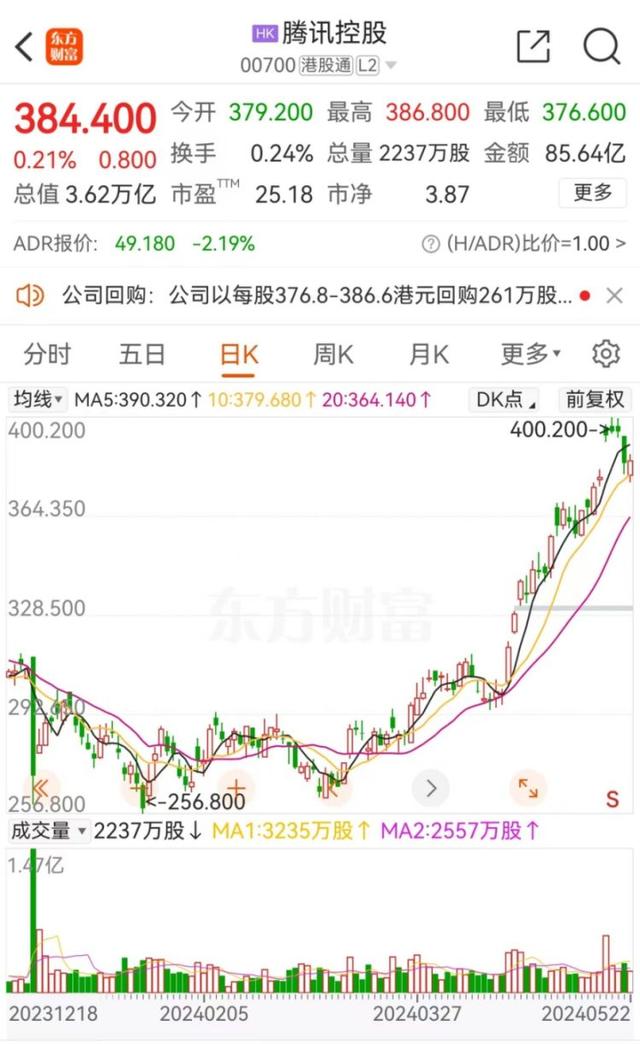The width and height of the screenshot is (640, 1044).
Task: Expand the chart to full screen
Action: click(527, 788)
